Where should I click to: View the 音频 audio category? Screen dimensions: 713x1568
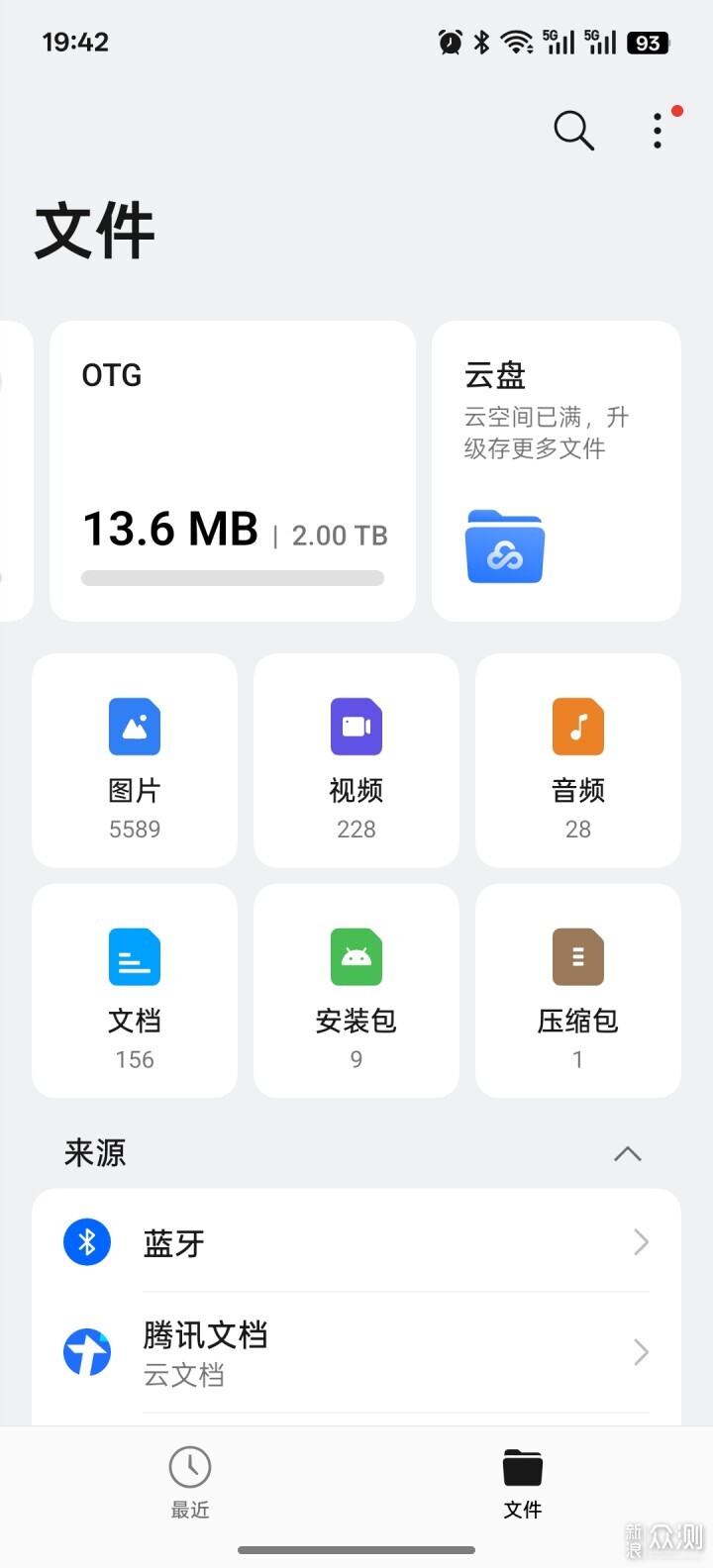(x=578, y=760)
